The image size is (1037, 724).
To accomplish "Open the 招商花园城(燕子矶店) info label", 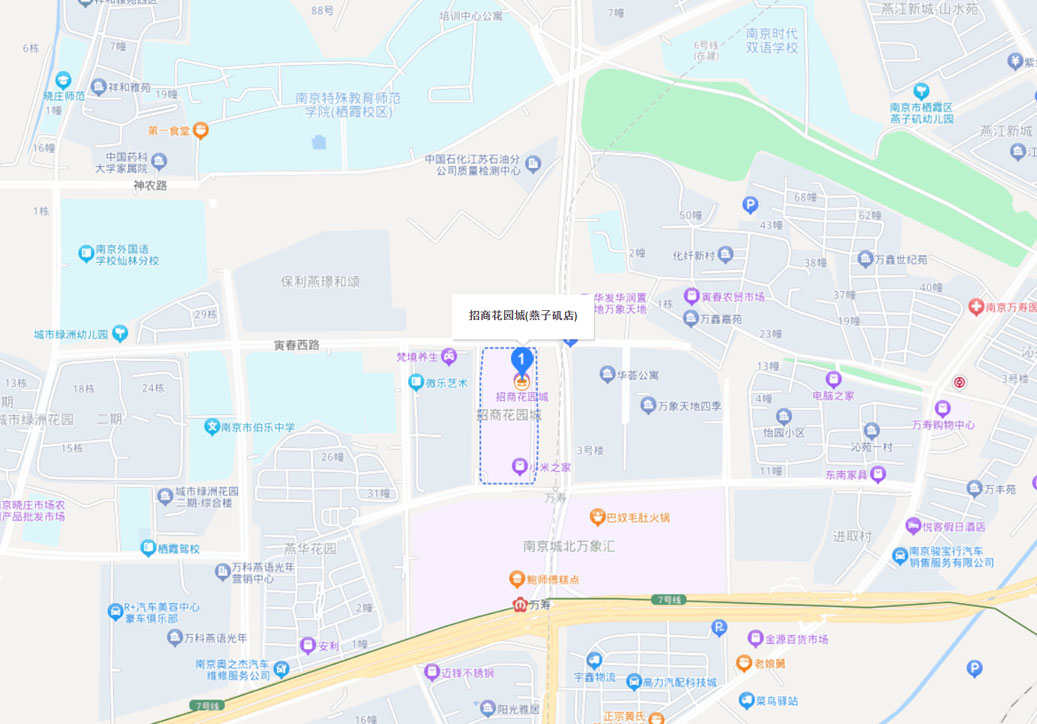I will pos(523,316).
